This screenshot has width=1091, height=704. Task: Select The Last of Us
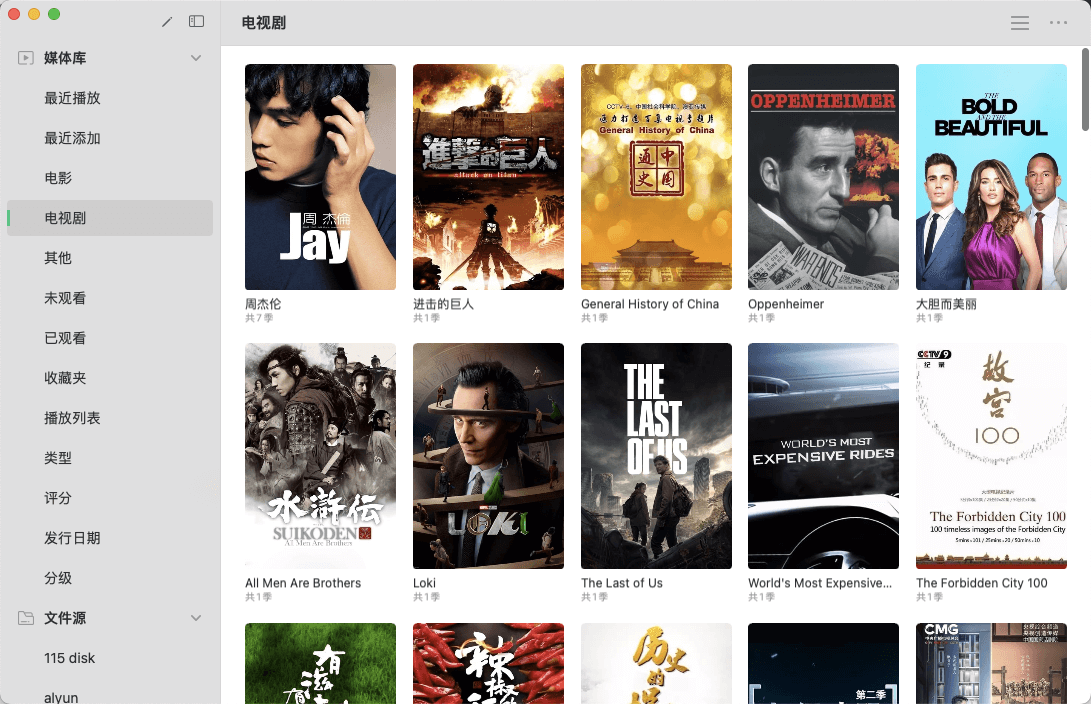pos(656,456)
